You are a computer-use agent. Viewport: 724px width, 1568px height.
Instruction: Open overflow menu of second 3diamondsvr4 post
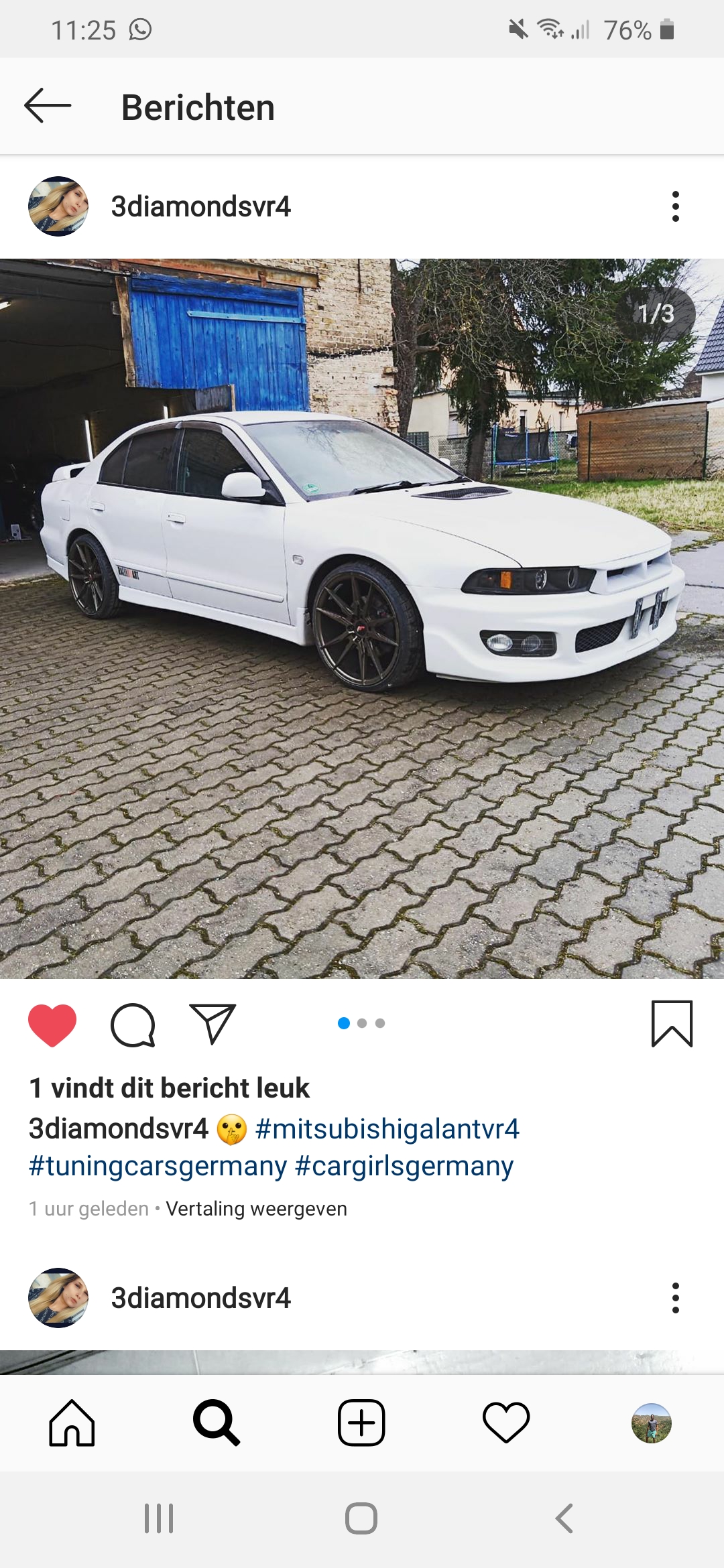click(x=675, y=1298)
